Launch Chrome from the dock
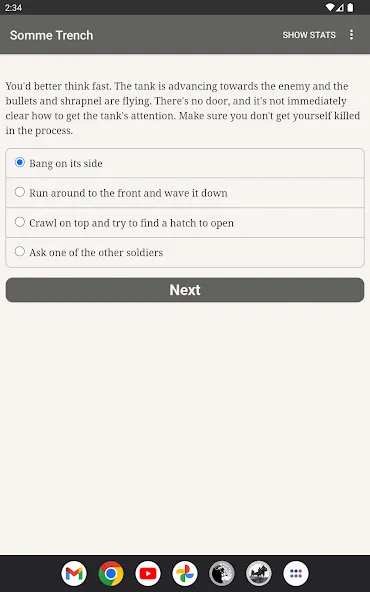The width and height of the screenshot is (370, 592). point(111,574)
